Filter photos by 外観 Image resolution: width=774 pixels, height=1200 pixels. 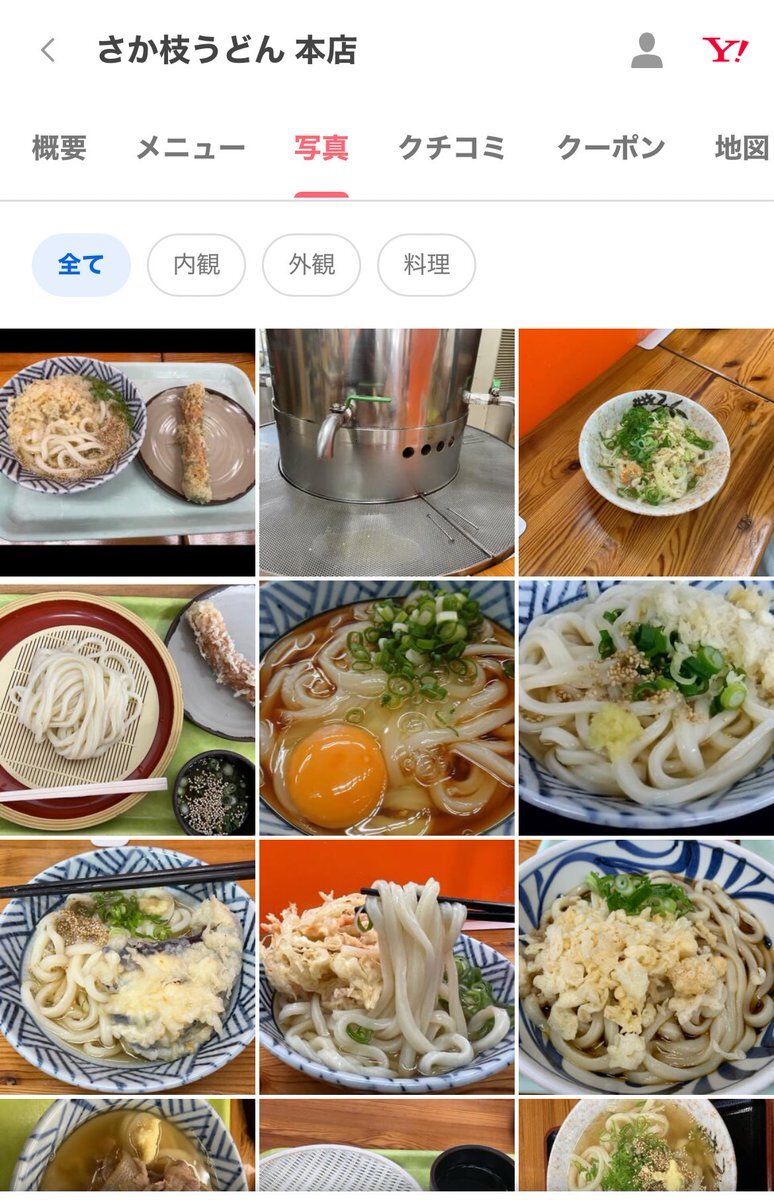click(x=311, y=265)
